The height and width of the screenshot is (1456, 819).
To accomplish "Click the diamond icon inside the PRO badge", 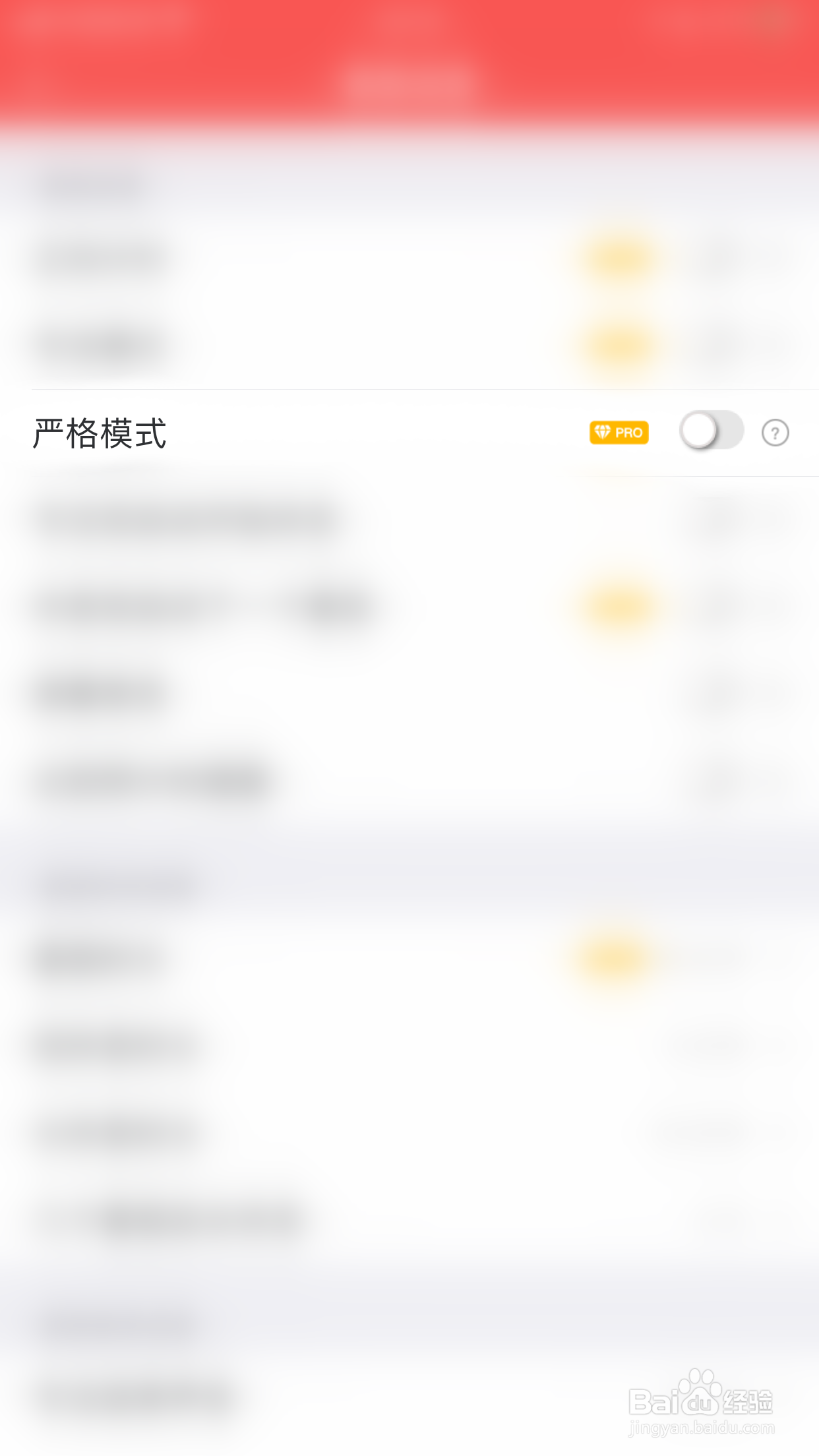I will (603, 432).
